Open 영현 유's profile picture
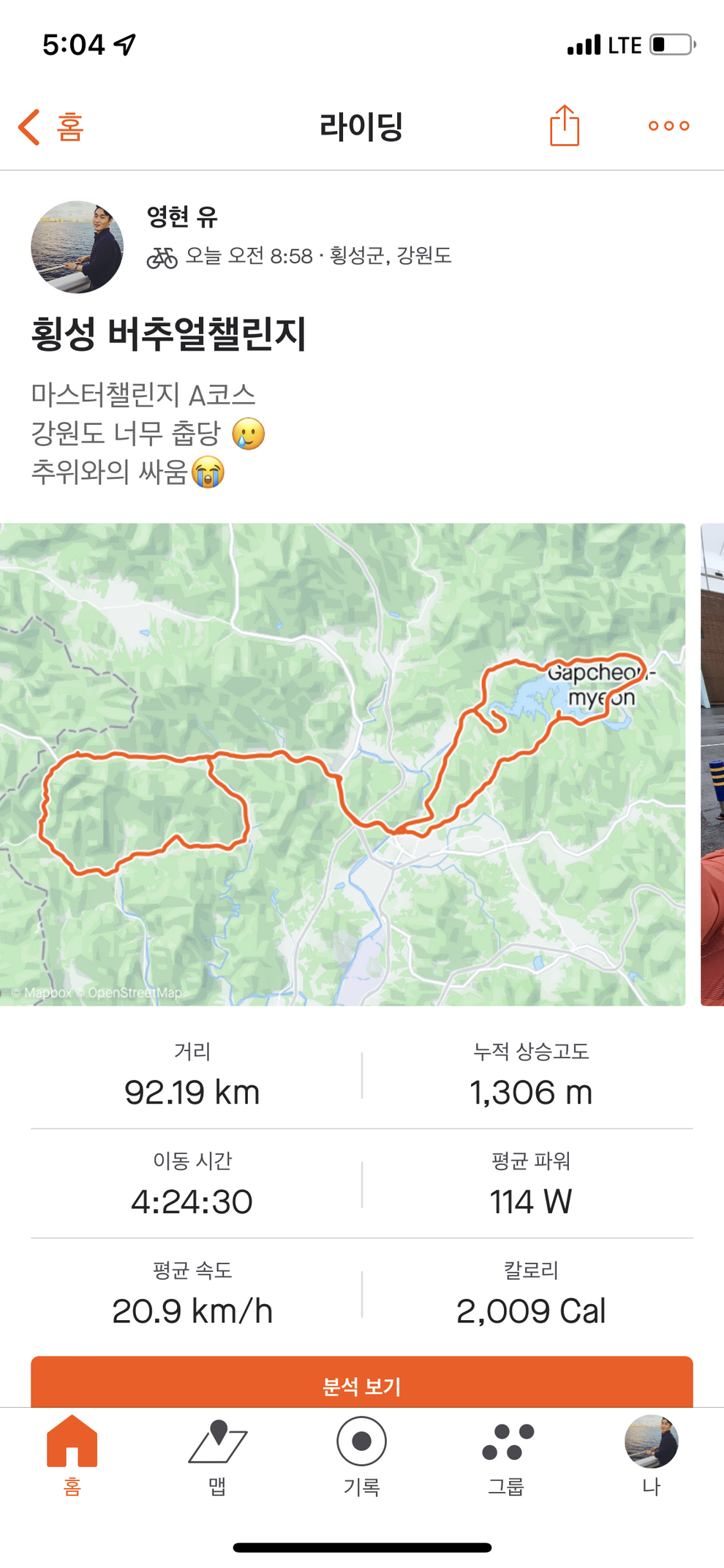The height and width of the screenshot is (1568, 724). tap(77, 247)
